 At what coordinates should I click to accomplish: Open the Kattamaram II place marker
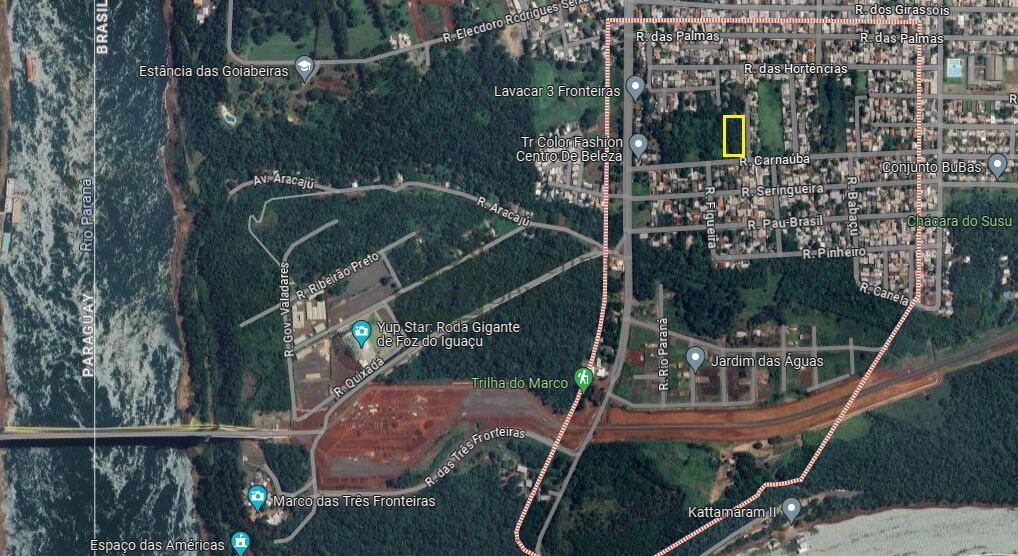click(x=791, y=510)
